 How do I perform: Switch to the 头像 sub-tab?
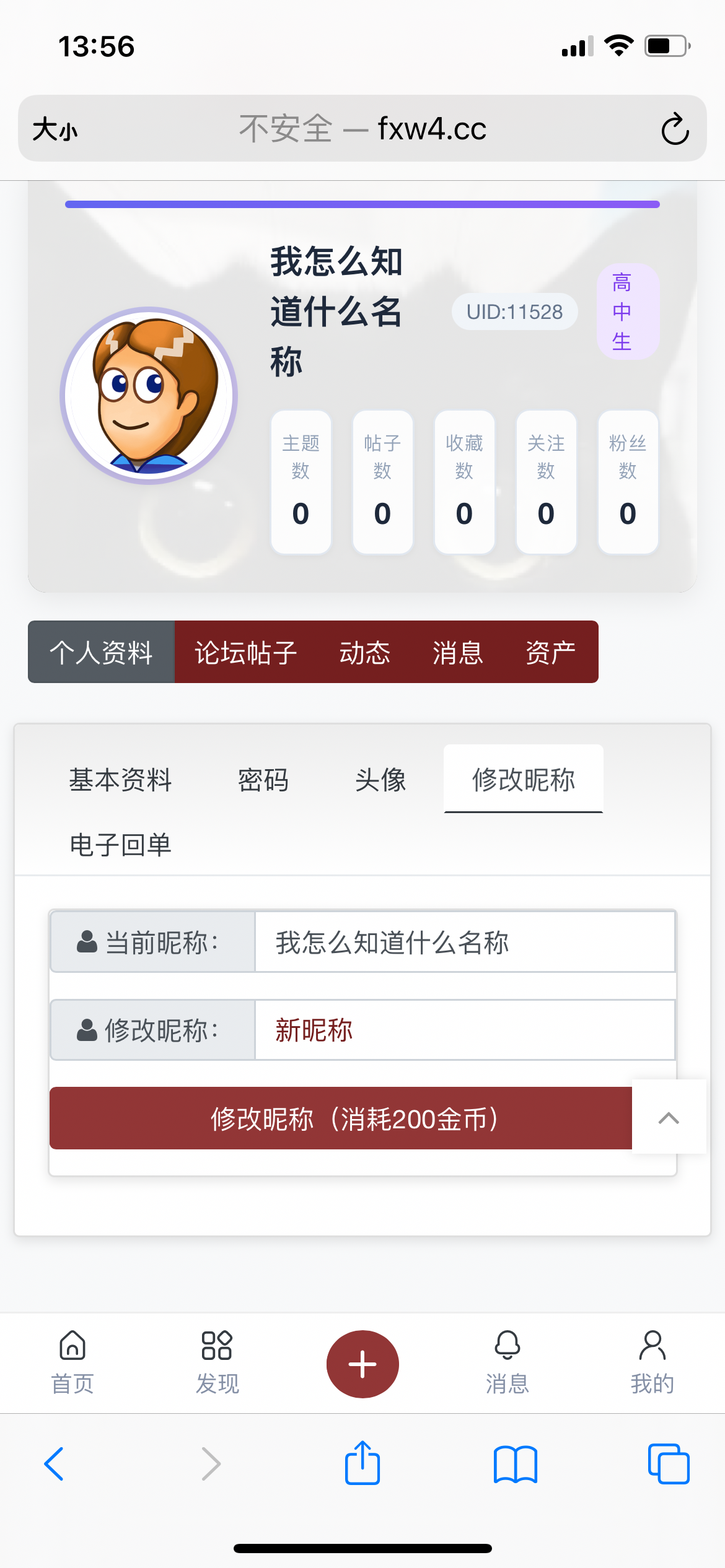click(x=380, y=780)
